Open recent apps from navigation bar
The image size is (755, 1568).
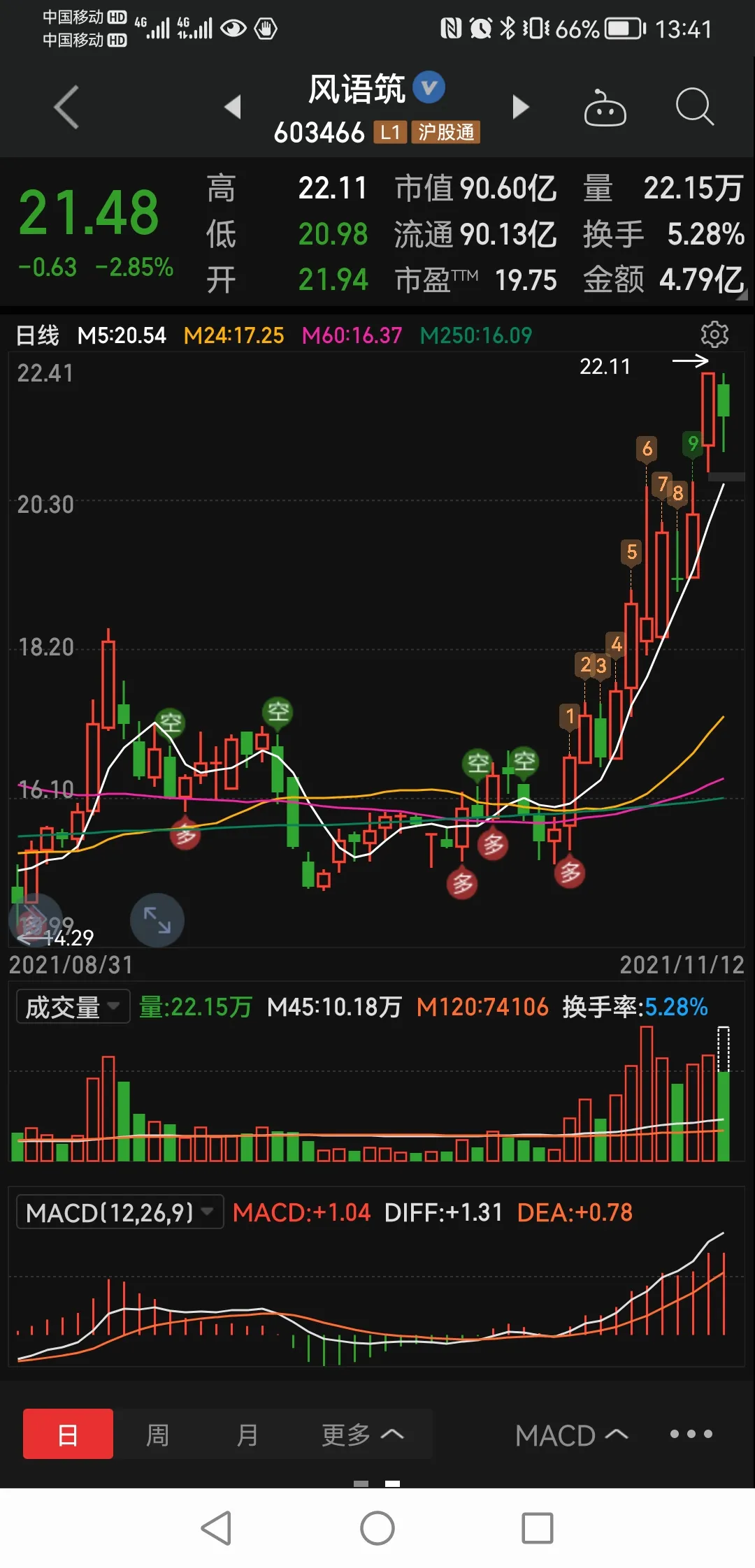tap(538, 1528)
